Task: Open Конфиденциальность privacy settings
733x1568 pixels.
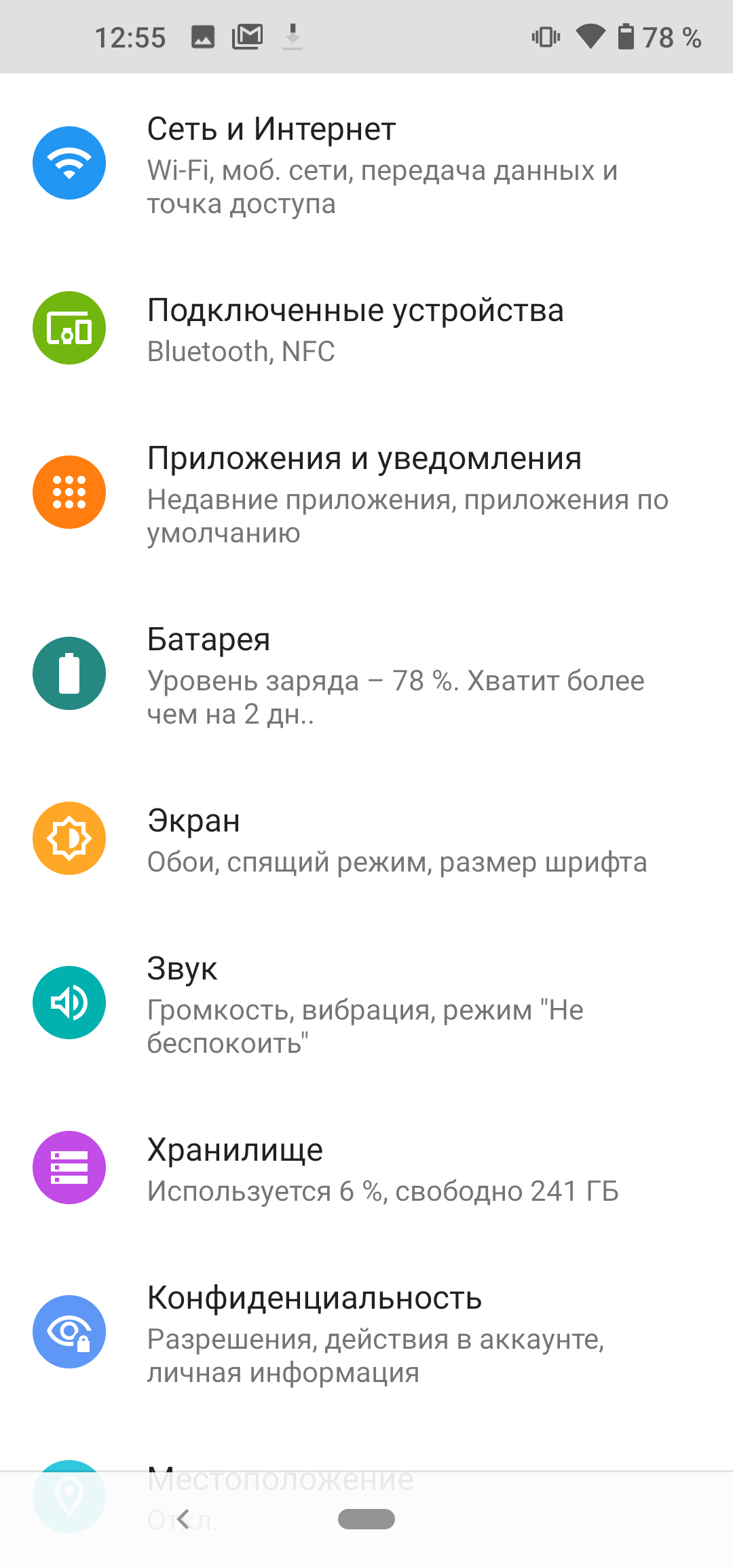Action: (366, 1332)
